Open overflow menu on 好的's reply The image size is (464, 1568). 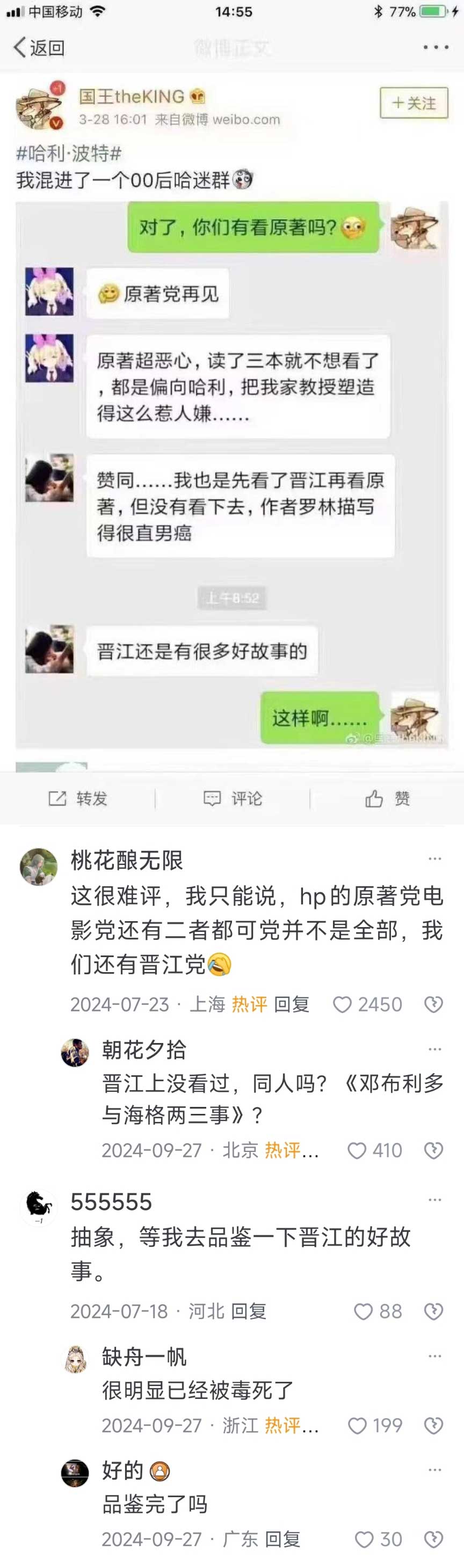(x=434, y=1469)
